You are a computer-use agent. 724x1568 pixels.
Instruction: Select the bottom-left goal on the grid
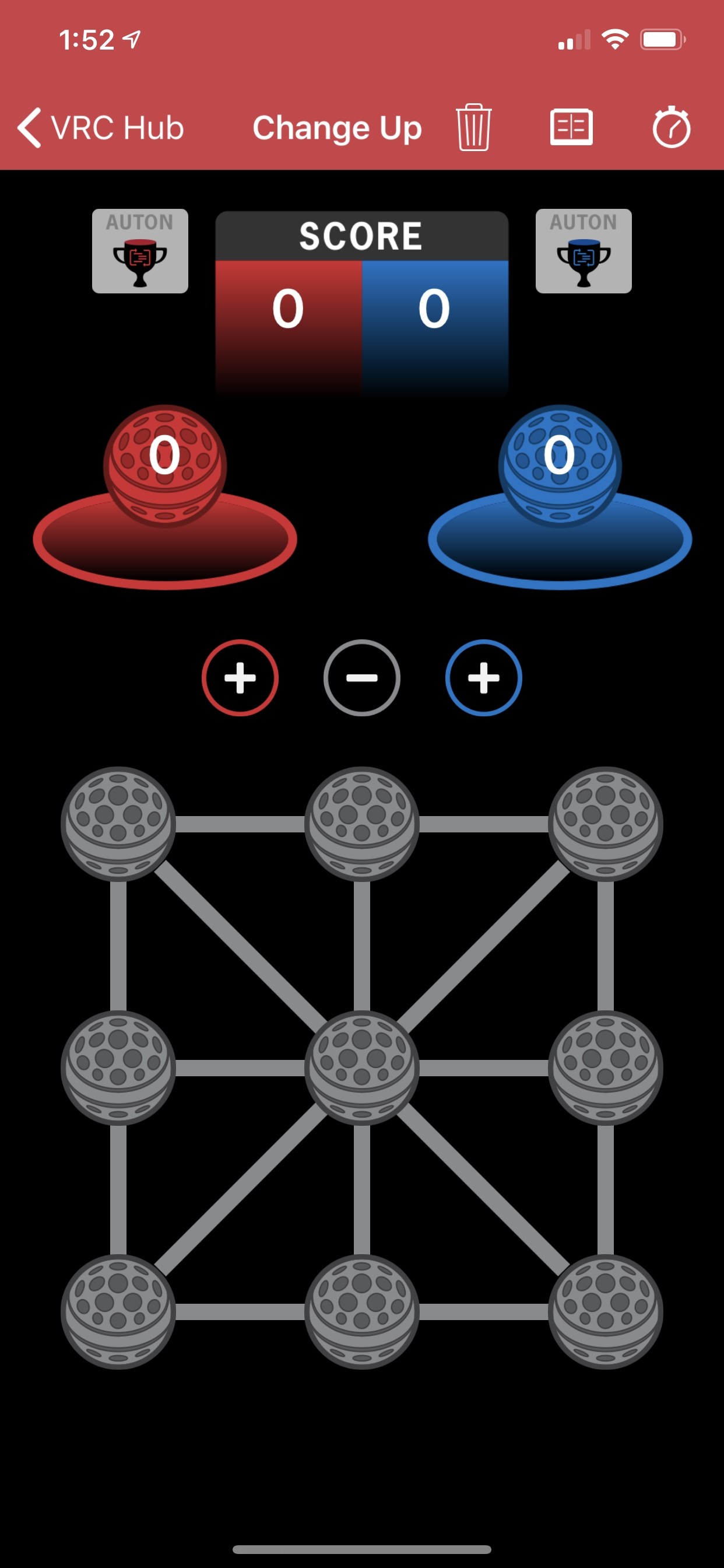[118, 1311]
